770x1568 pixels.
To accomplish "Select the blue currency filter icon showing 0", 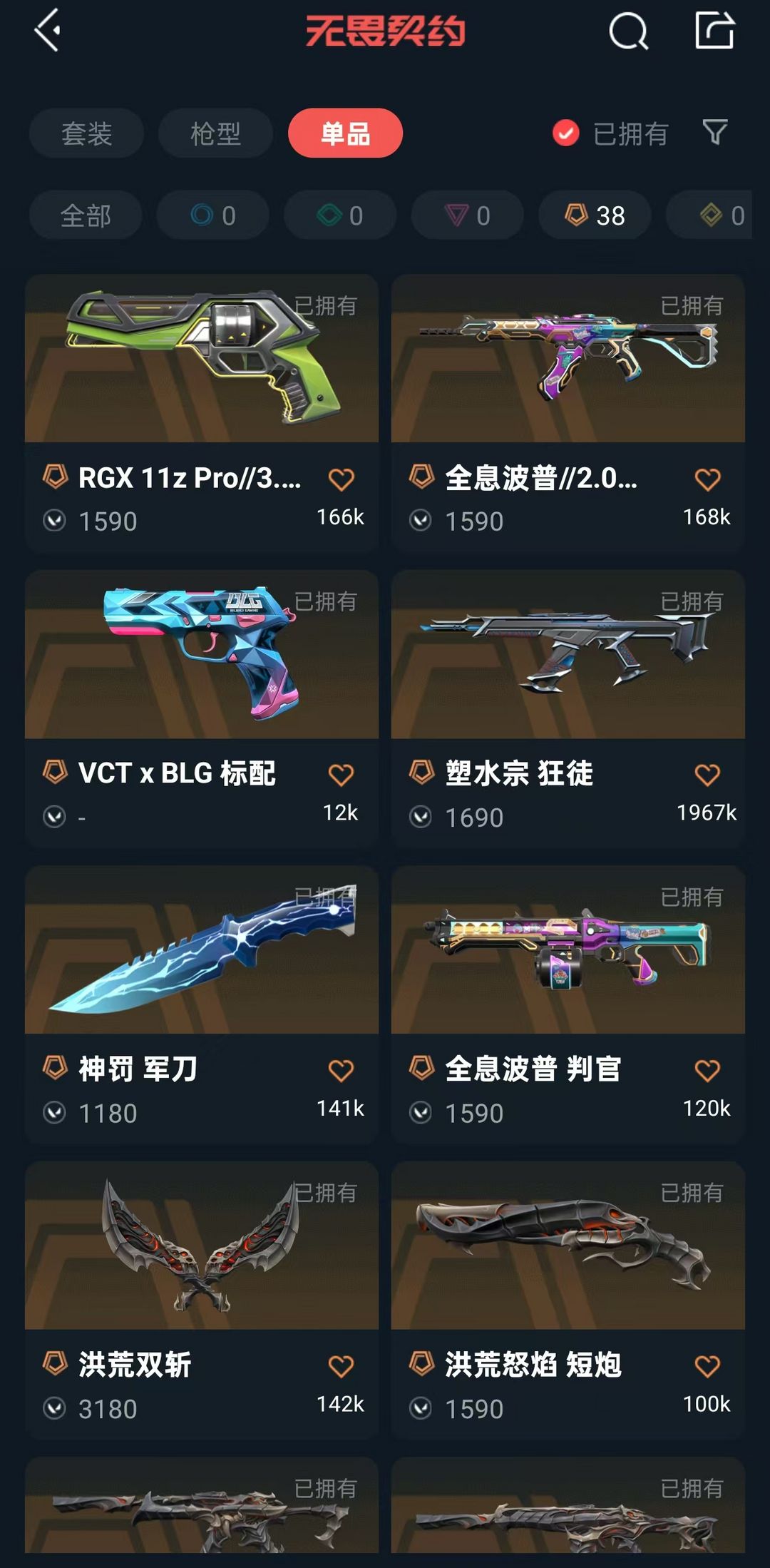I will (x=212, y=215).
